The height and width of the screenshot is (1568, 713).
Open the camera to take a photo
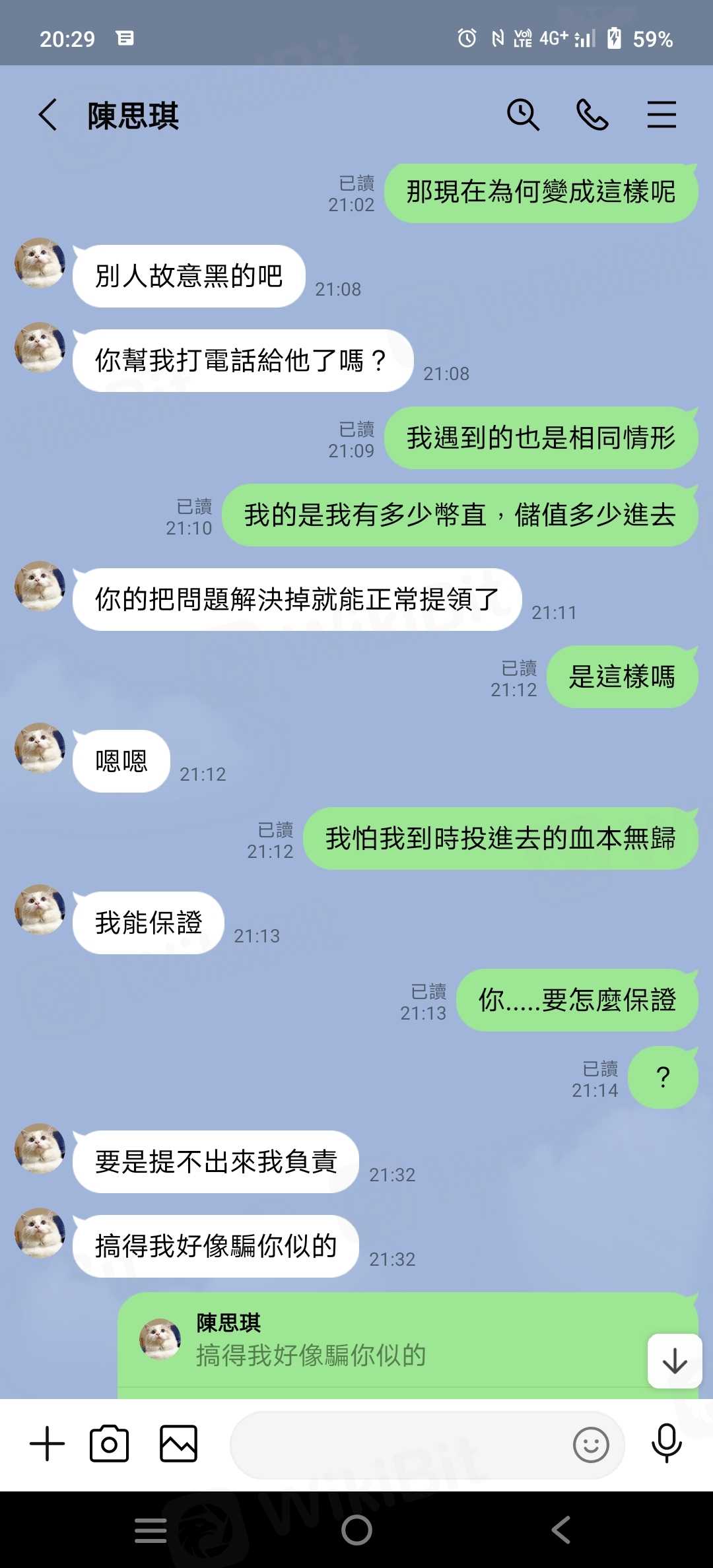(x=109, y=1444)
